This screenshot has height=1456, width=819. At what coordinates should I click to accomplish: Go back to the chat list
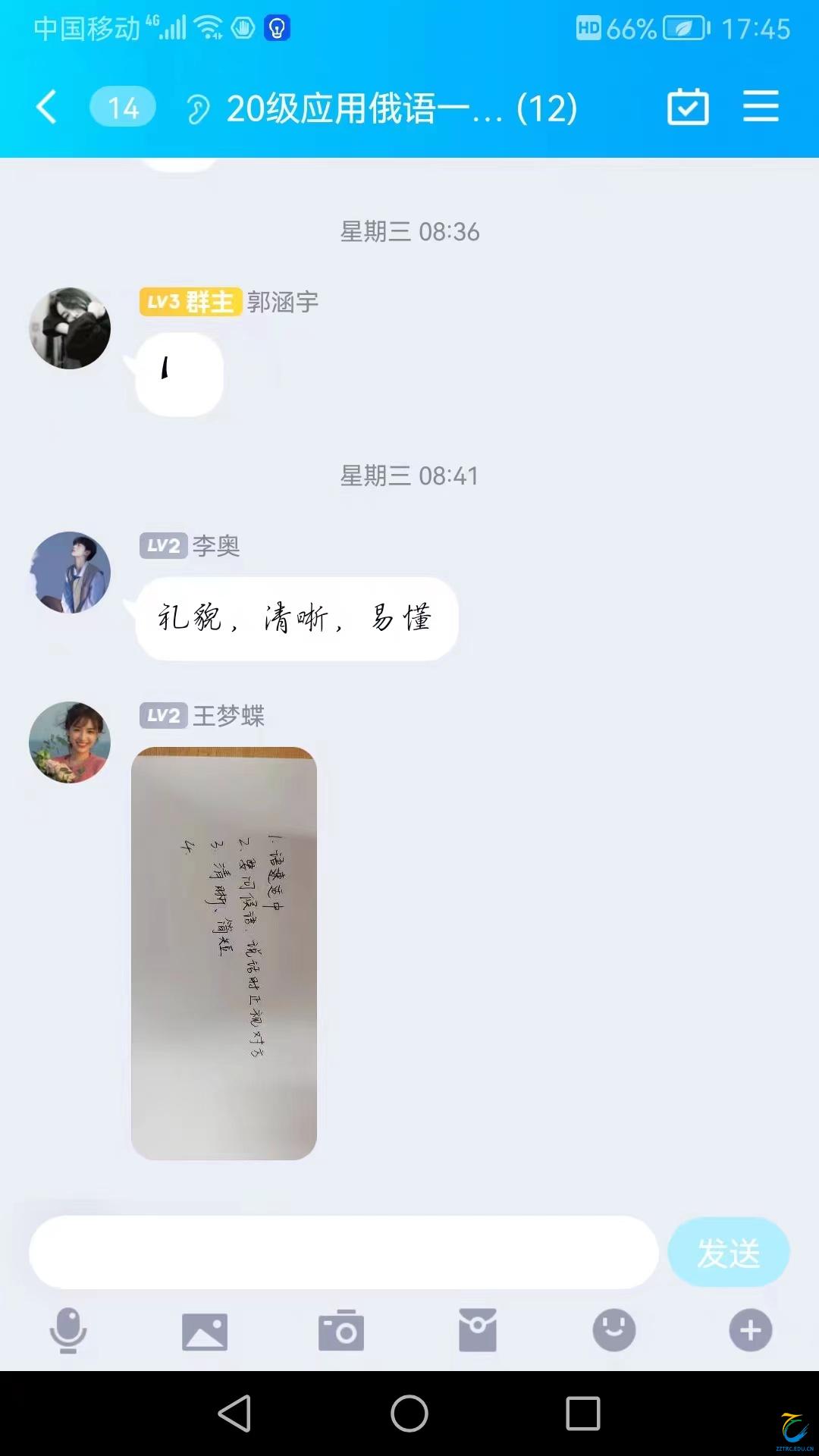(x=47, y=107)
